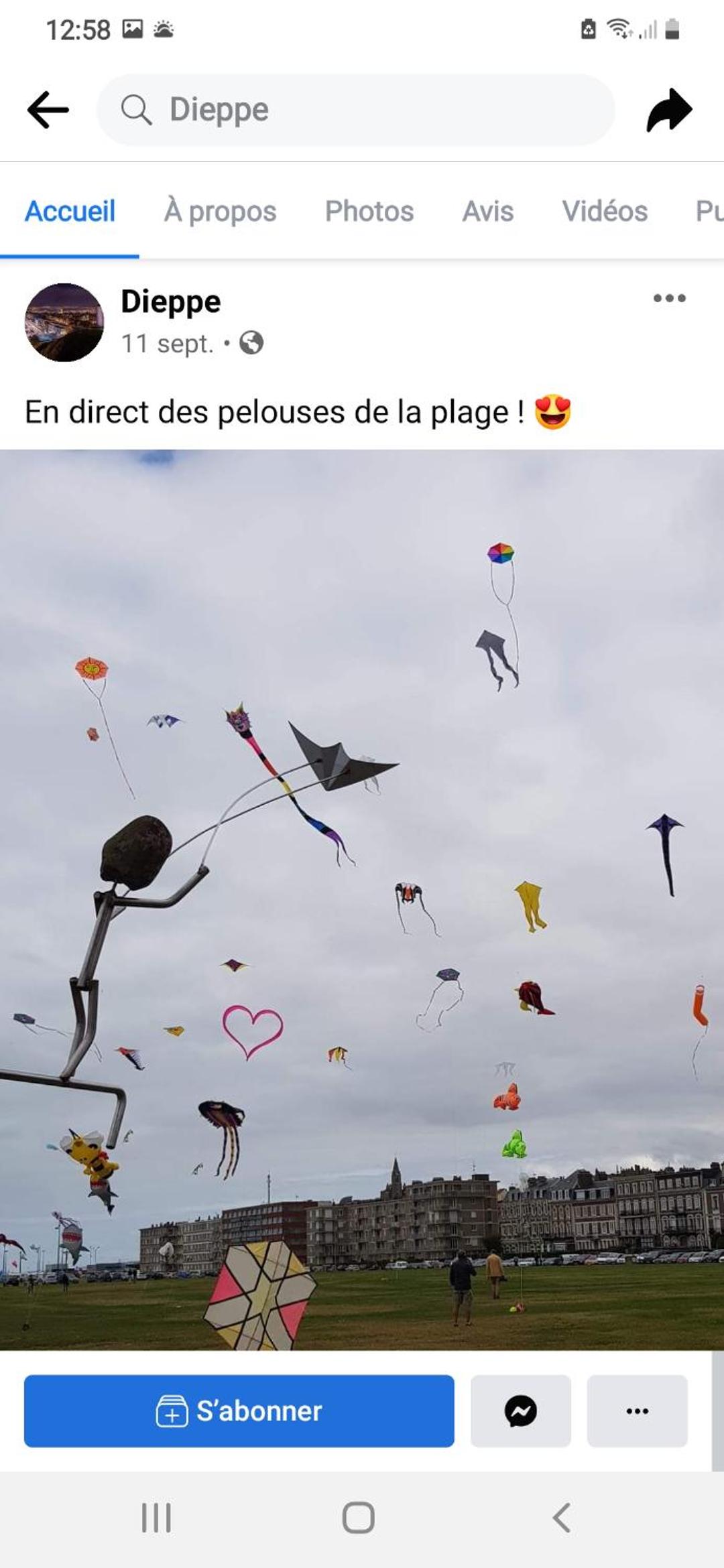Select the Accueil tab
The width and height of the screenshot is (724, 1568).
click(70, 211)
